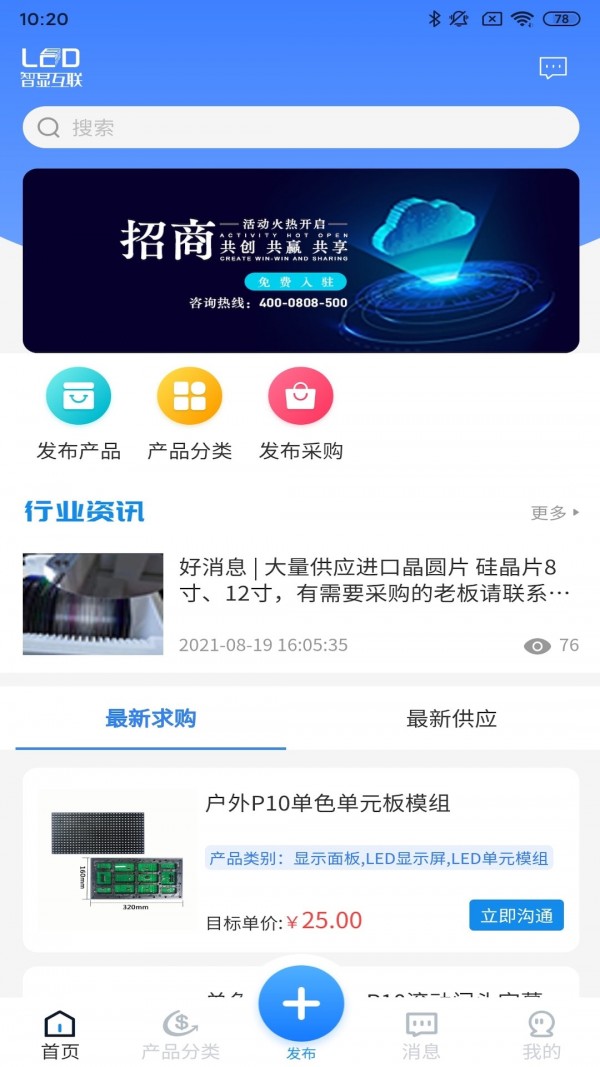The image size is (600, 1067).
Task: Open 消息 tab in bottom navigation
Action: coord(421,1035)
